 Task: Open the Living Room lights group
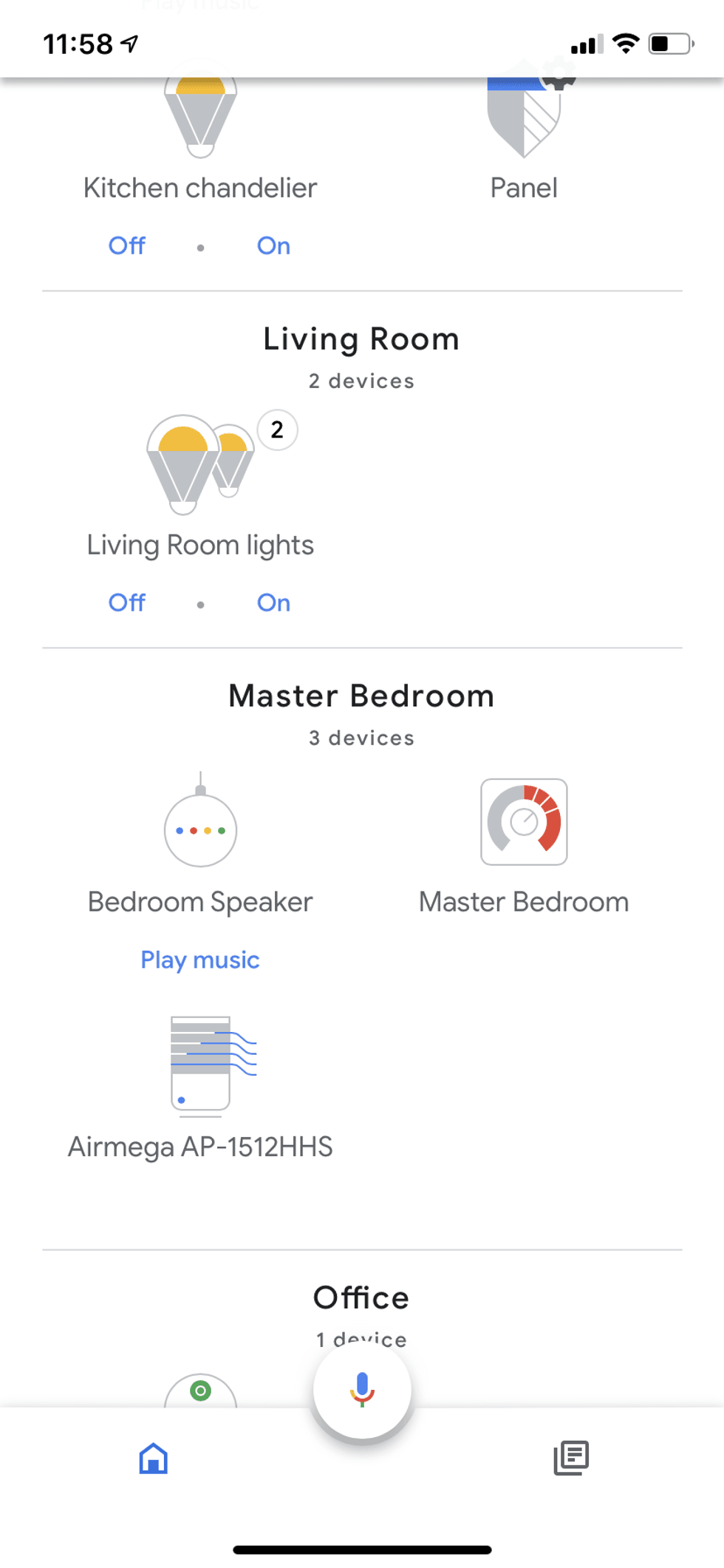click(x=199, y=466)
